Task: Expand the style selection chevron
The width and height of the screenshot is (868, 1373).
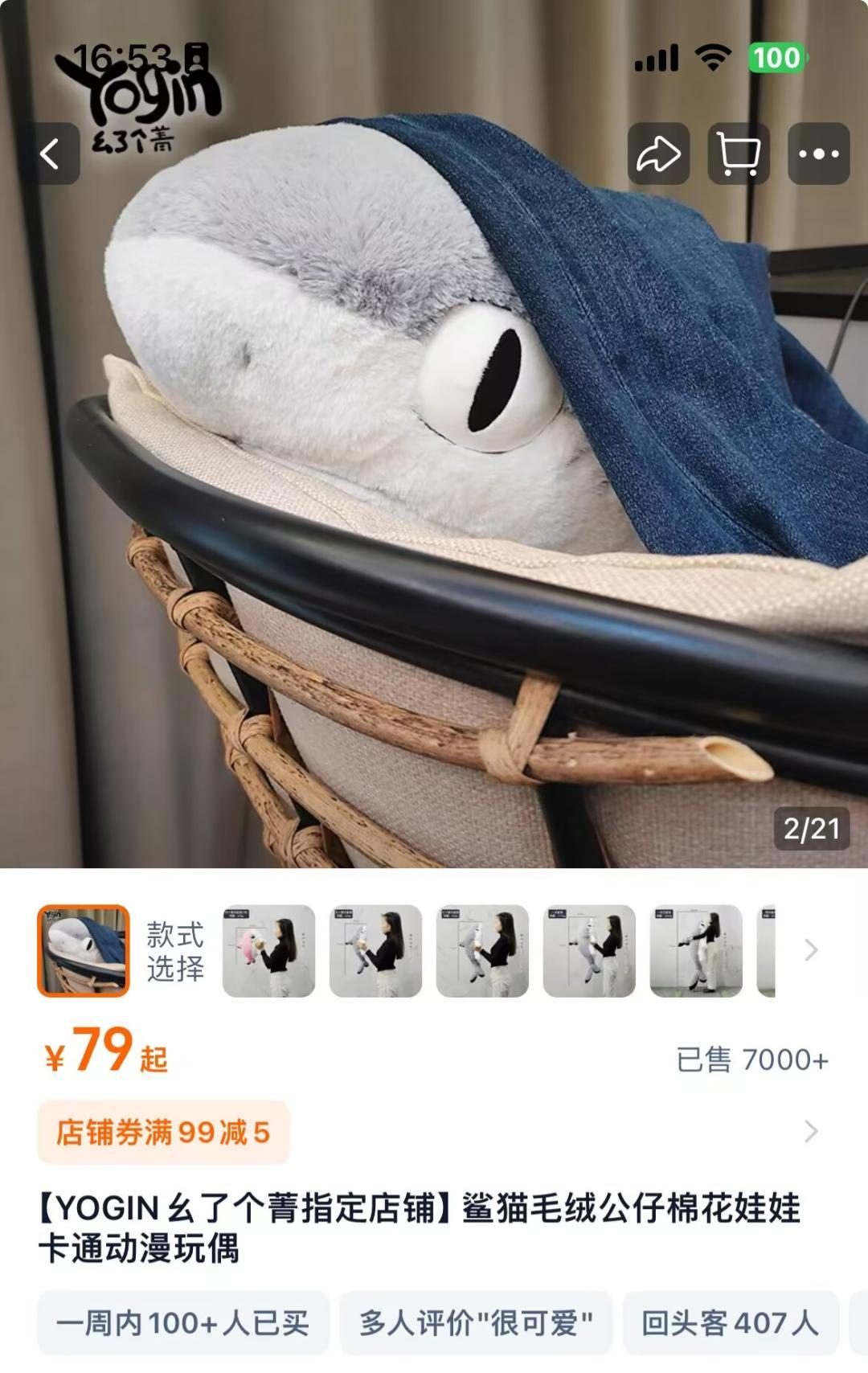Action: pyautogui.click(x=811, y=951)
